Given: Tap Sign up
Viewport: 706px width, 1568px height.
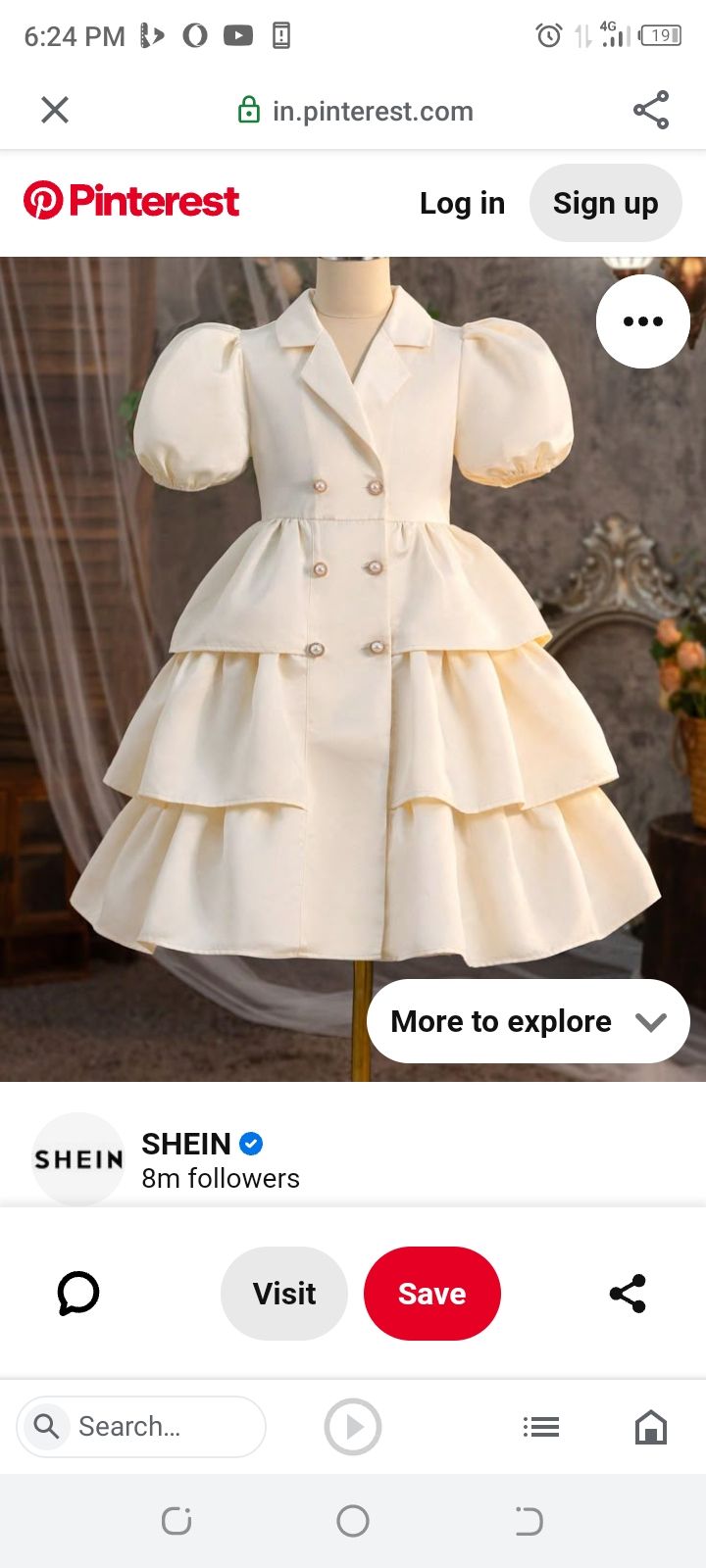Looking at the screenshot, I should tap(606, 203).
